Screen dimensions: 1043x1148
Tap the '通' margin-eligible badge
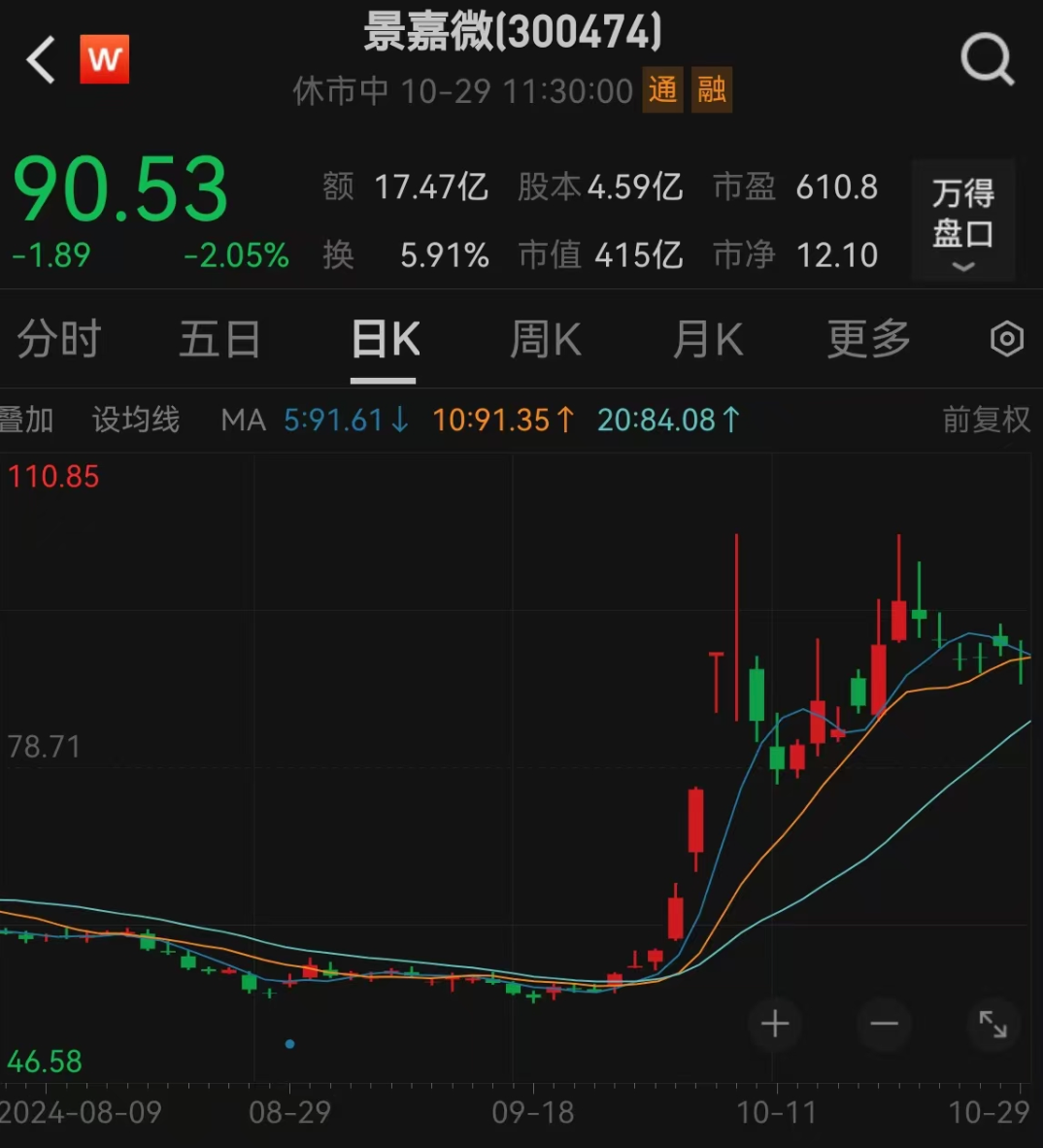tap(662, 89)
